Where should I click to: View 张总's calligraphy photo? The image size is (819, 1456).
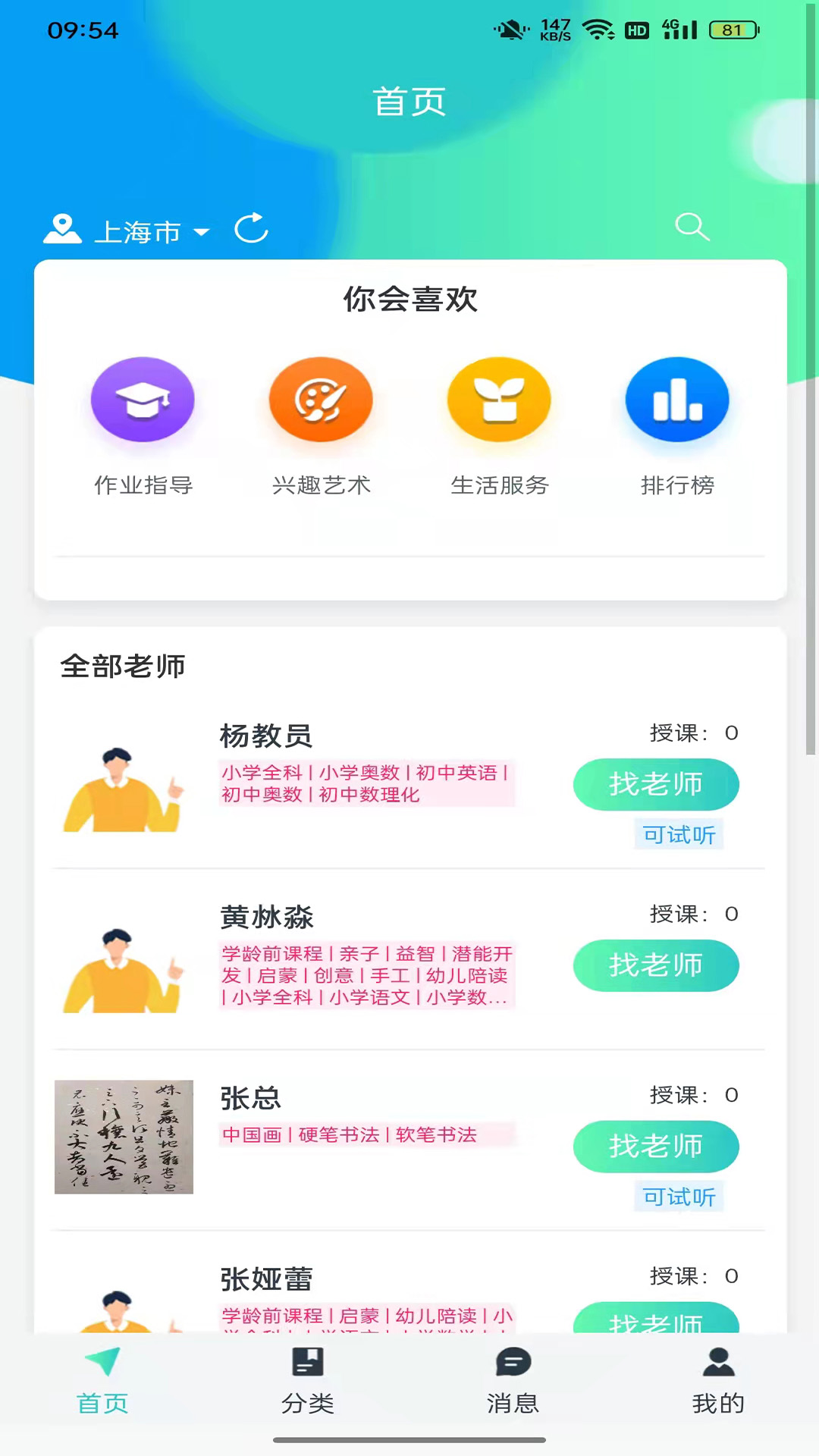[x=124, y=1137]
